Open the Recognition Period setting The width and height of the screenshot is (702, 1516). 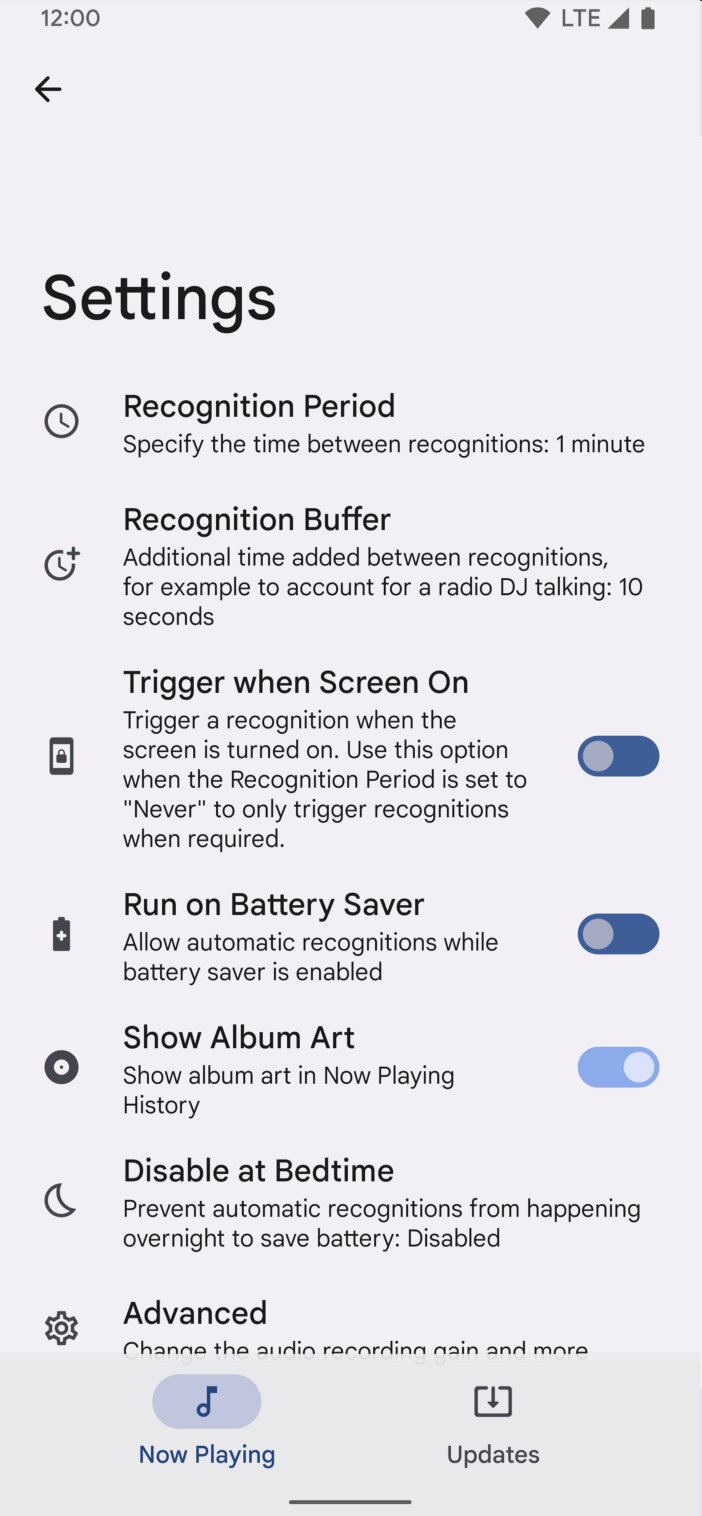coord(351,422)
